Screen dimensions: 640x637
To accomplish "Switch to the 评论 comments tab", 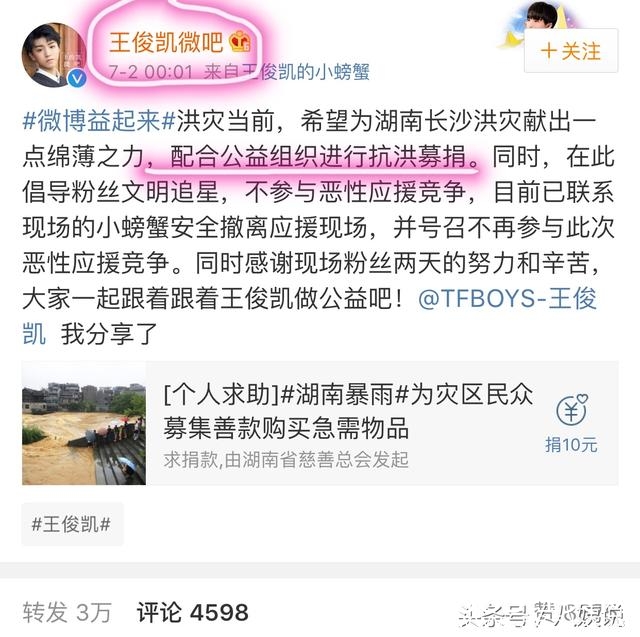I will 191,611.
